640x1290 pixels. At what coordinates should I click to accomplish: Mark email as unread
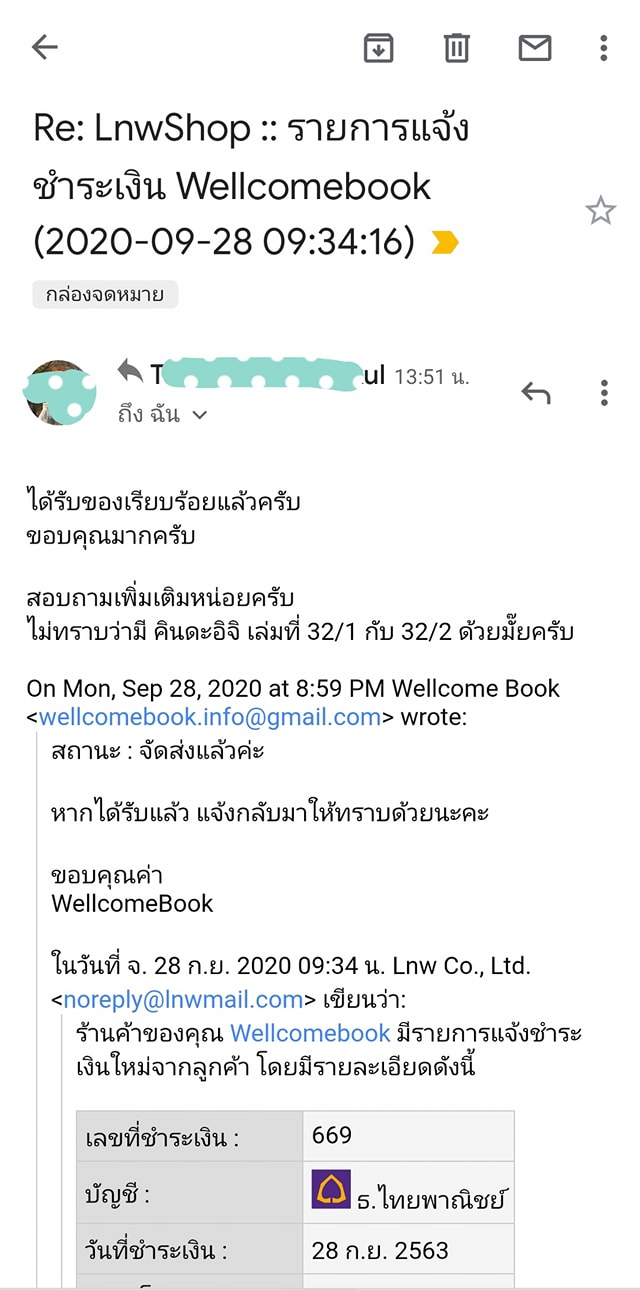[535, 47]
